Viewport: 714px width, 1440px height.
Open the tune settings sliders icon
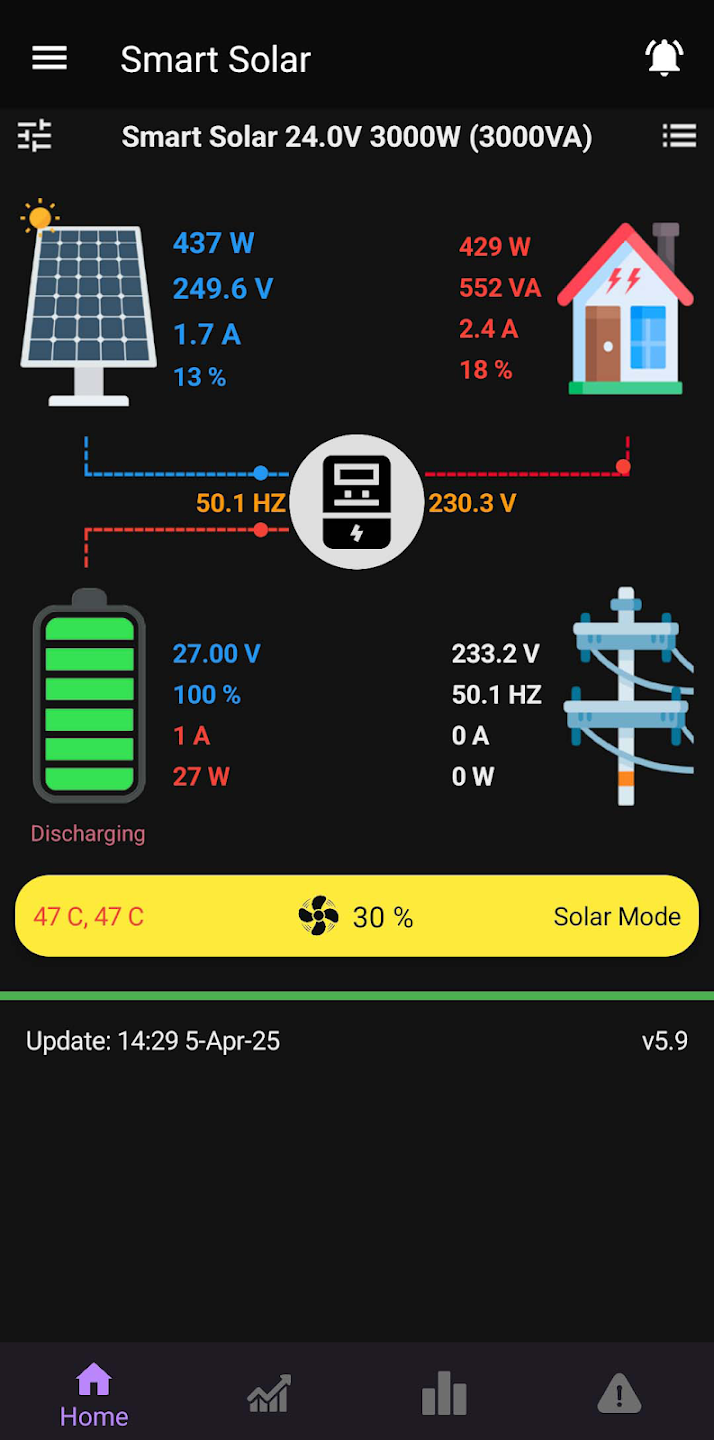35,135
